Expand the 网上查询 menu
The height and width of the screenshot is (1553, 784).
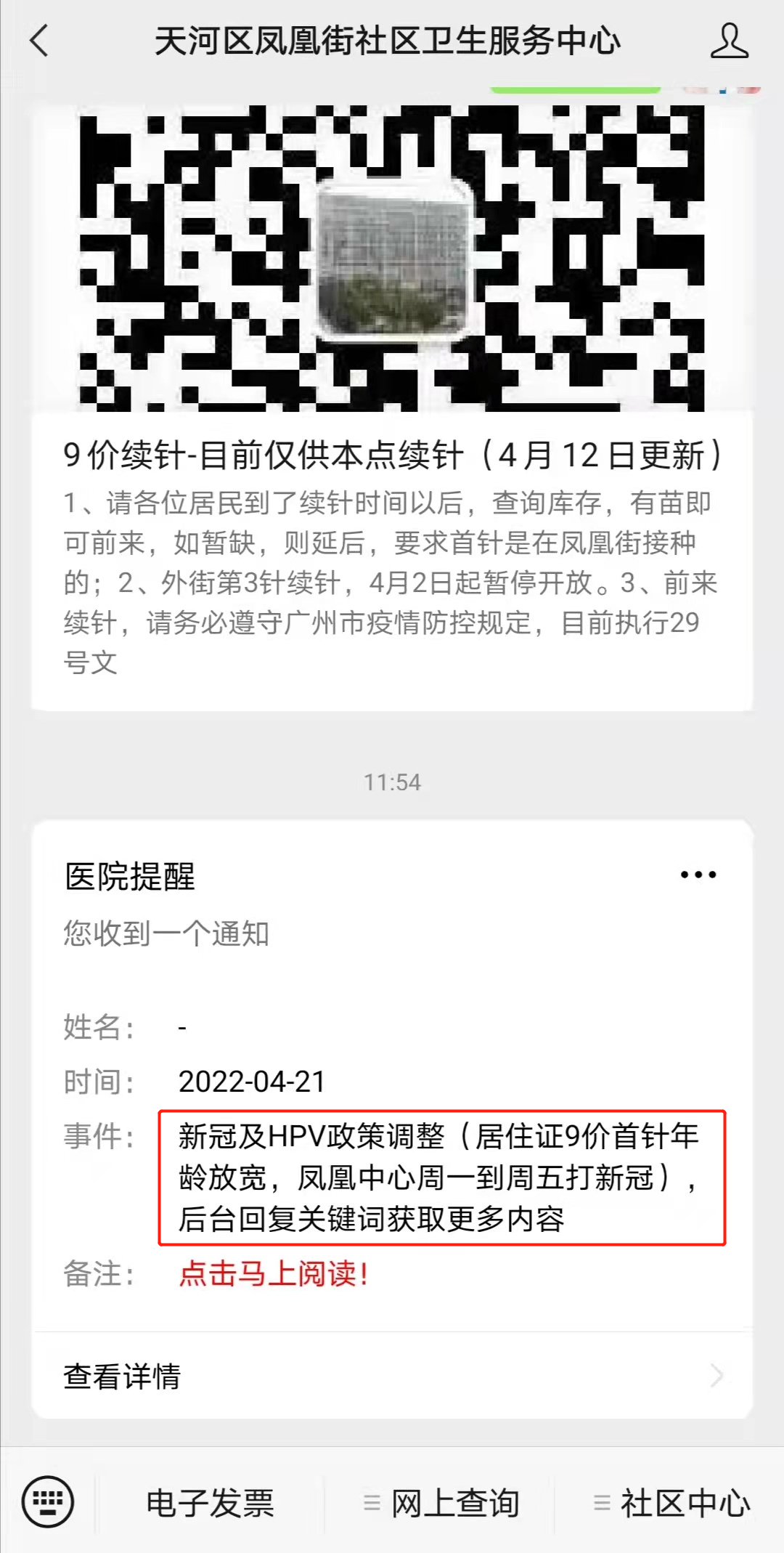point(441,1503)
